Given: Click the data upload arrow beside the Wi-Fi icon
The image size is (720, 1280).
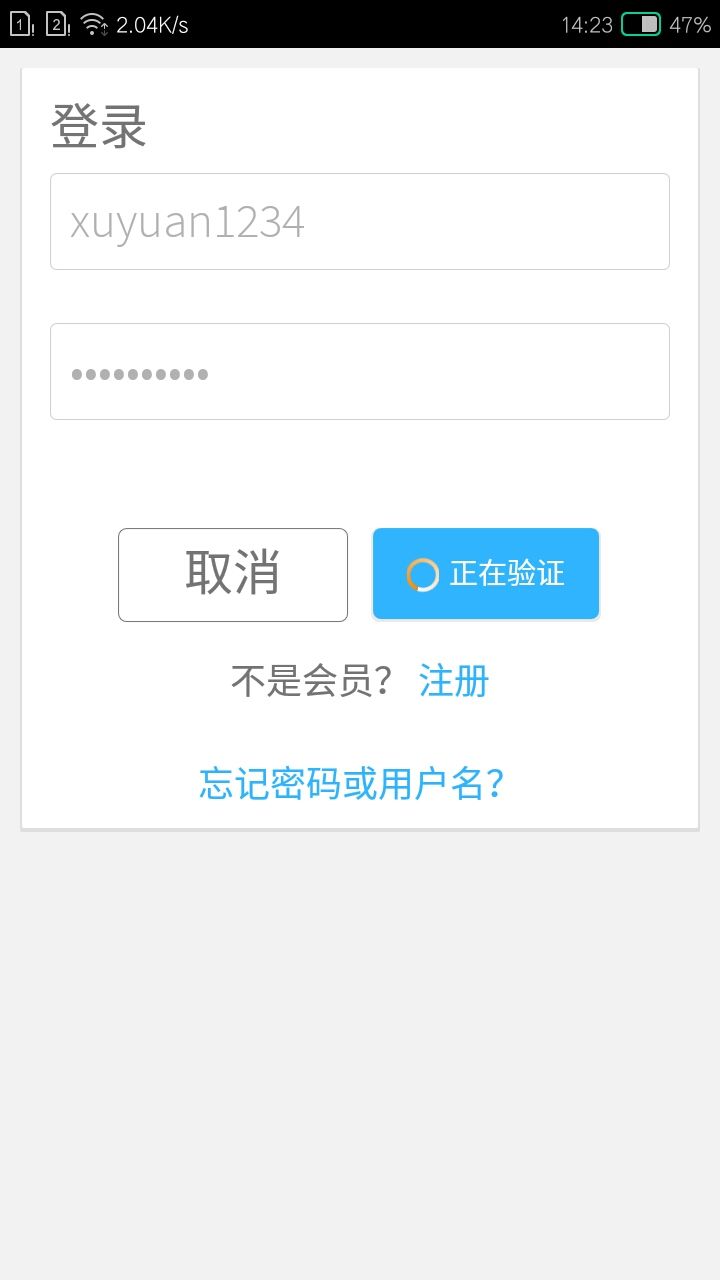Looking at the screenshot, I should click(104, 28).
